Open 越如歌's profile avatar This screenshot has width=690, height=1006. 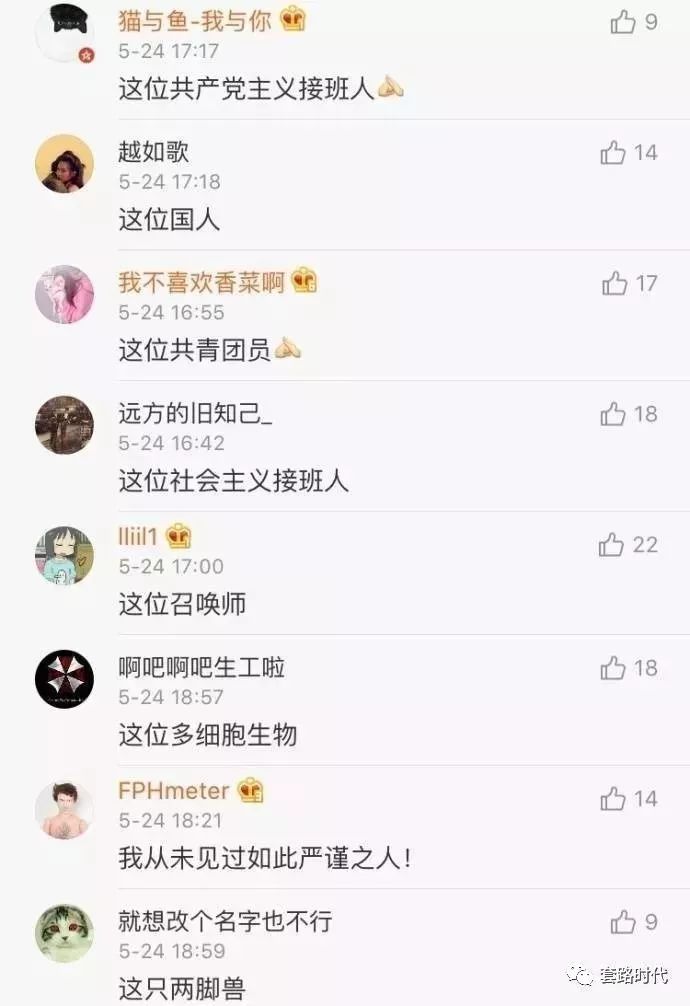coord(64,163)
